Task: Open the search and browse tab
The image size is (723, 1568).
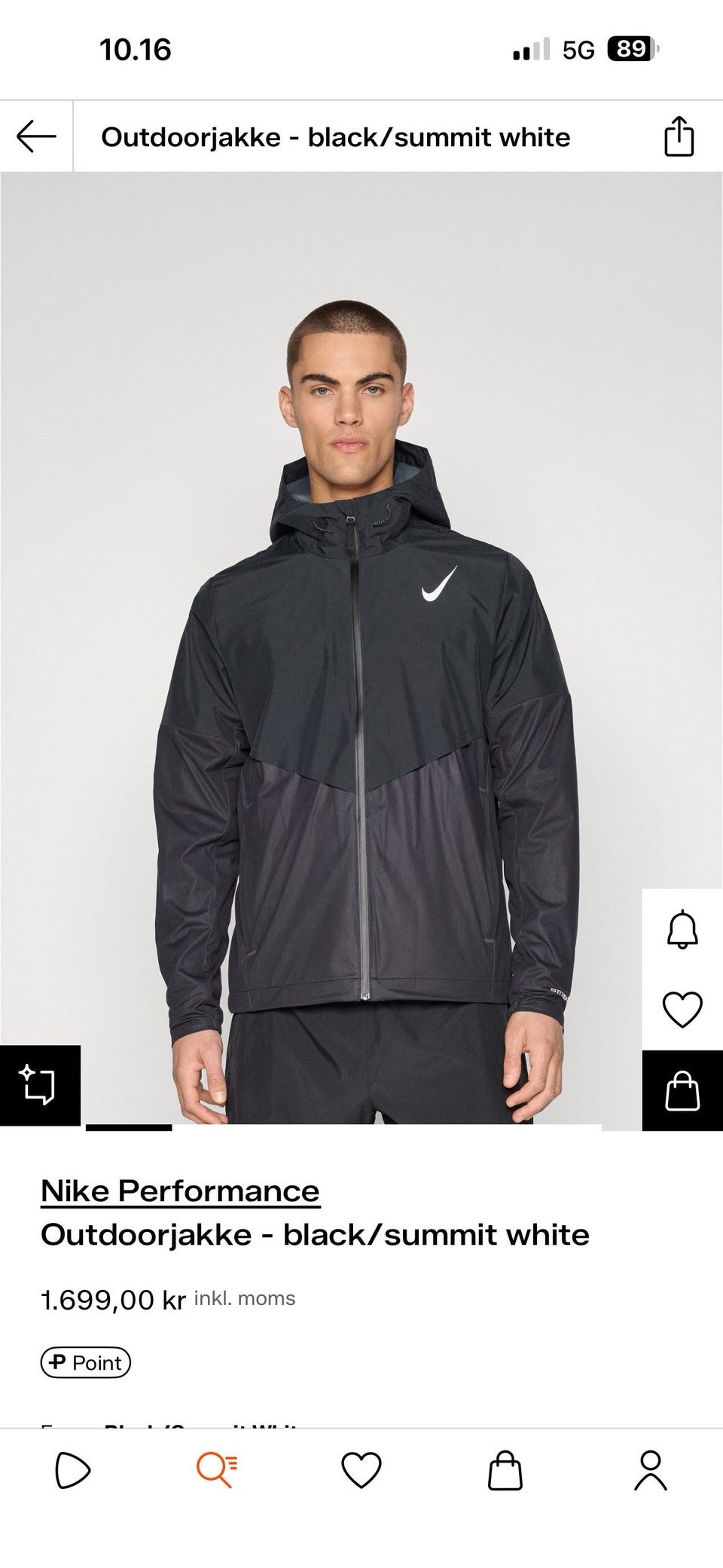Action: (217, 1470)
